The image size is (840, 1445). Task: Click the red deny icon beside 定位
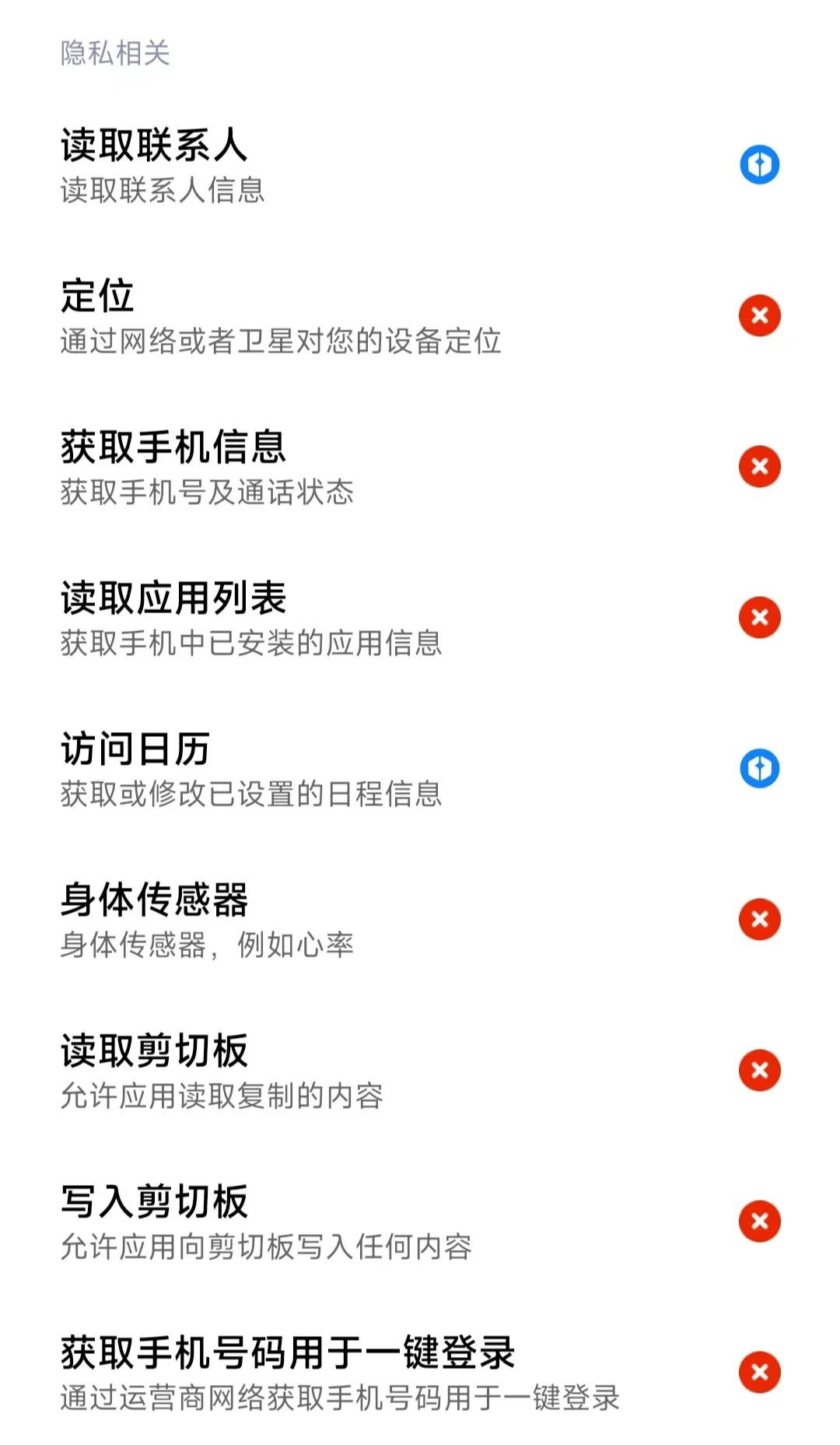pos(760,316)
